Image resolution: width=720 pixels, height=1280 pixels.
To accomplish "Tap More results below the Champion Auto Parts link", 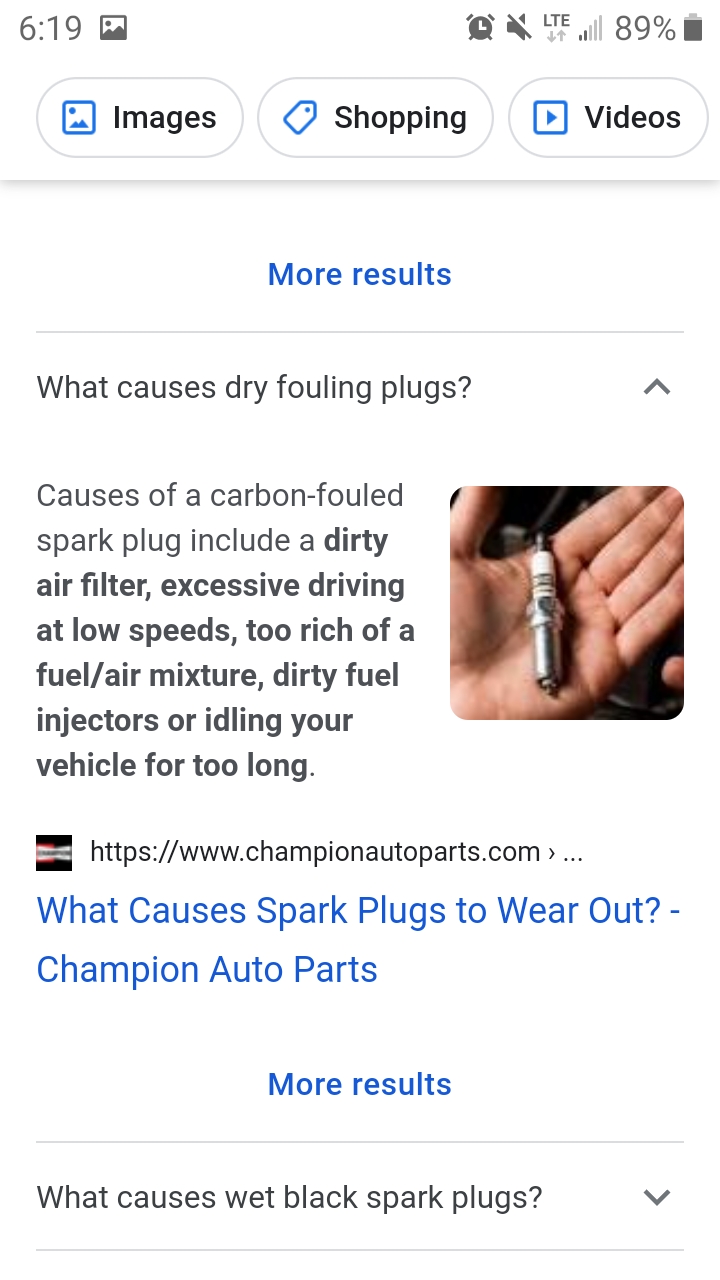I will click(360, 1084).
